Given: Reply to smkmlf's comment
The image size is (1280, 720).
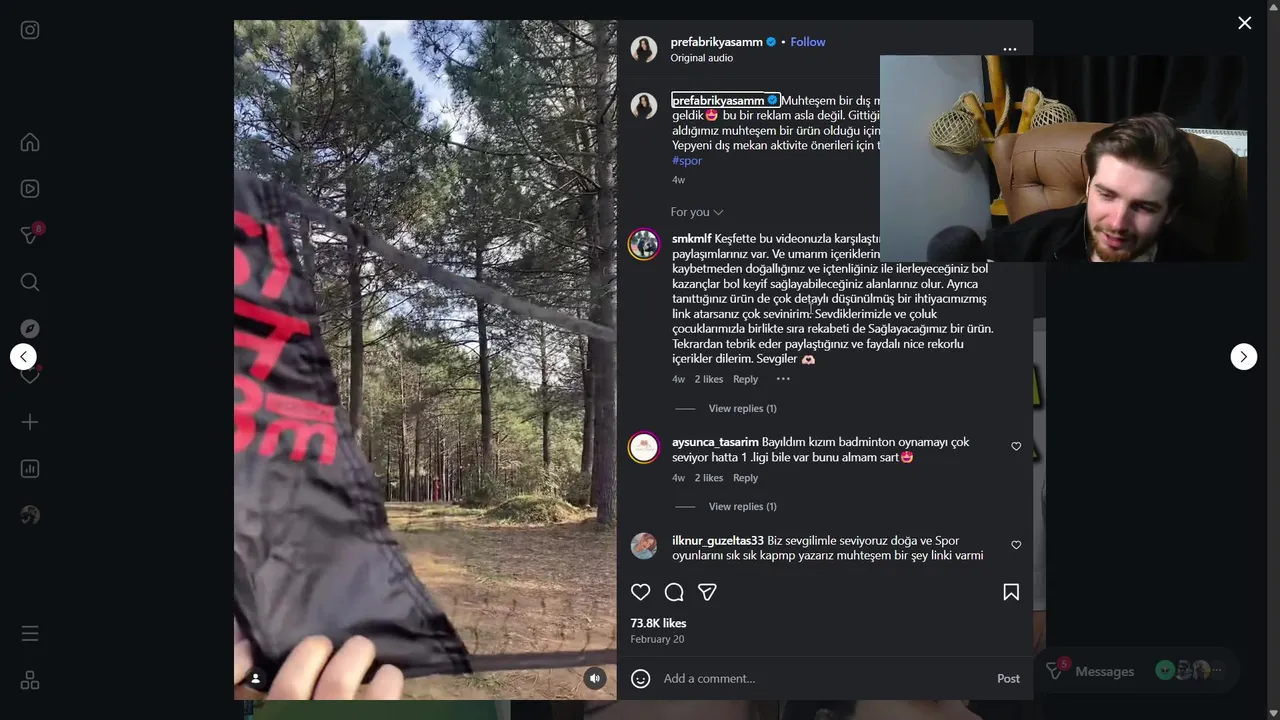Looking at the screenshot, I should [745, 379].
